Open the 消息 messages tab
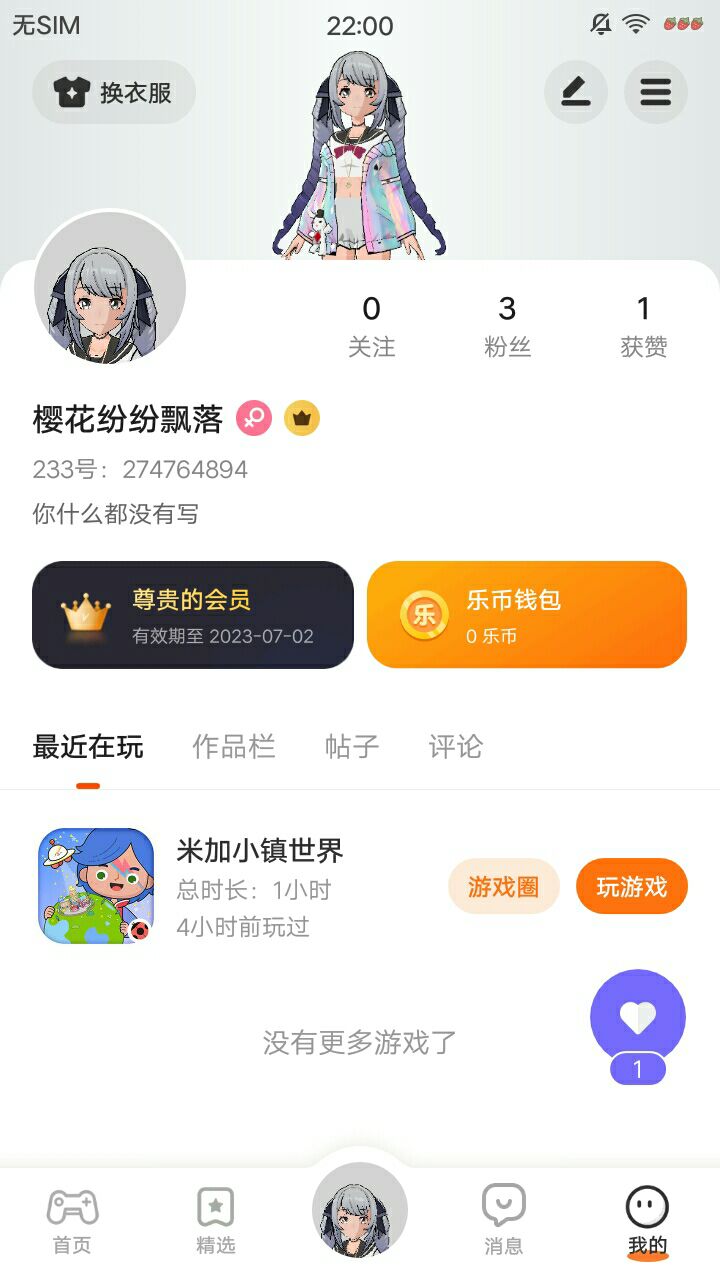 point(503,1221)
